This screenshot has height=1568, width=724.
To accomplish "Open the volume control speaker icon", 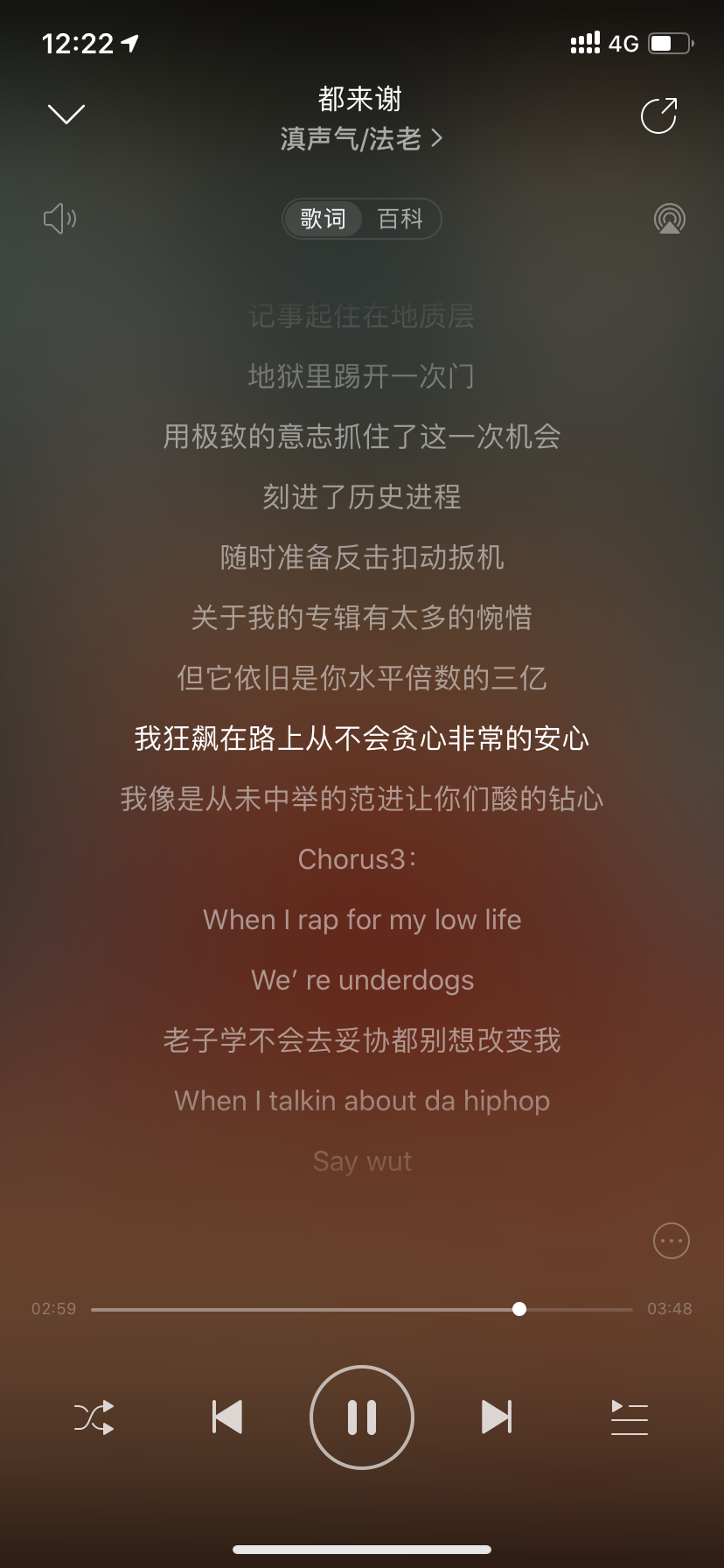I will coord(60,219).
